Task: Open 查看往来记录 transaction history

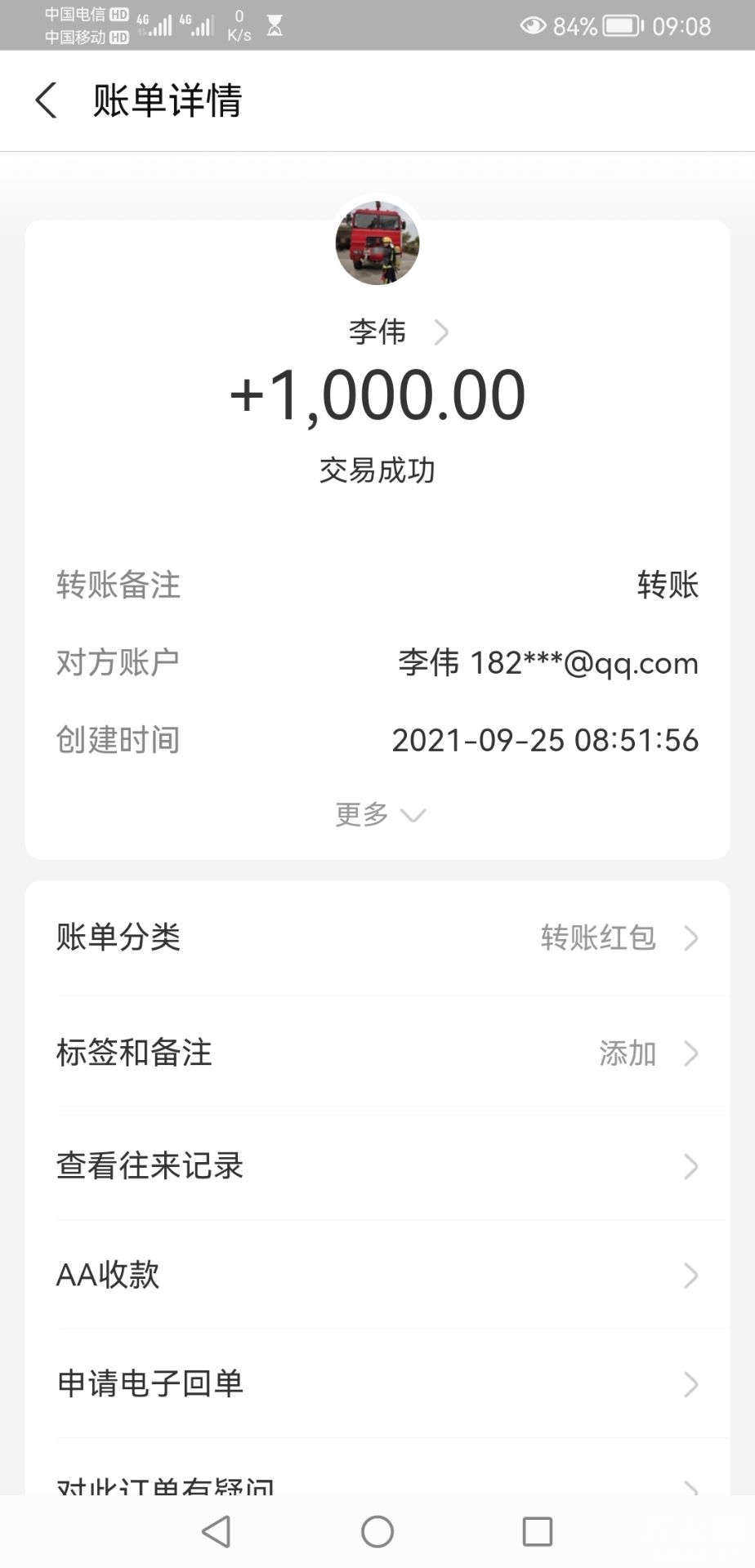Action: coord(377,1166)
